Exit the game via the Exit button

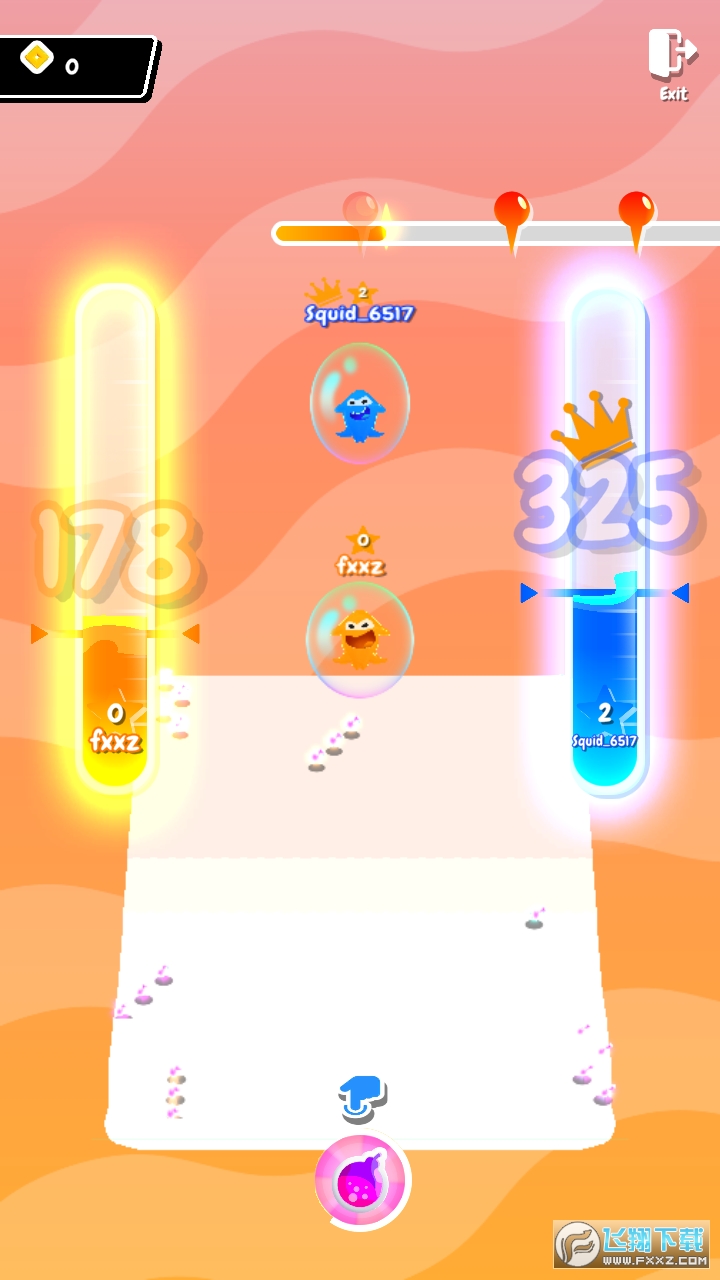pos(672,62)
